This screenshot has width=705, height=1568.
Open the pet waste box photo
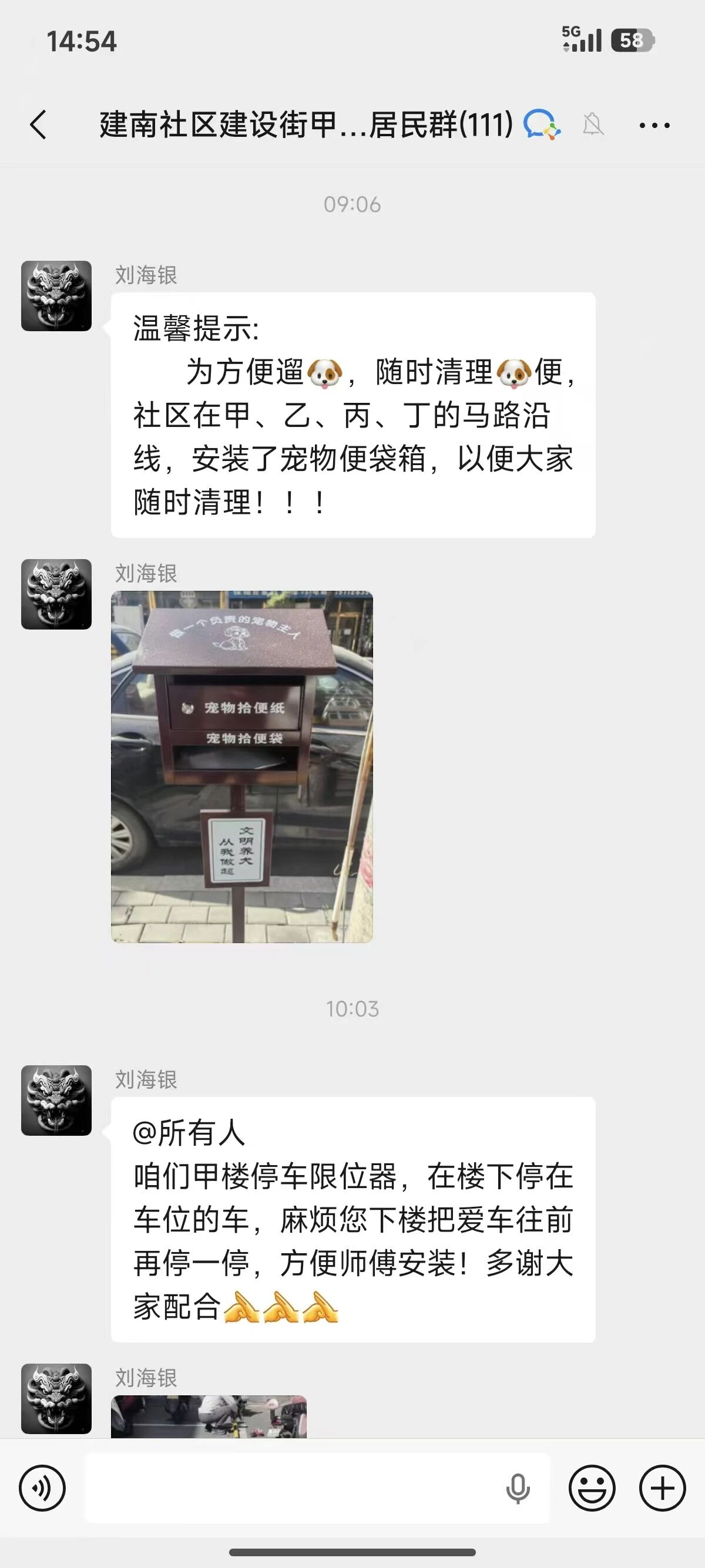(x=241, y=766)
